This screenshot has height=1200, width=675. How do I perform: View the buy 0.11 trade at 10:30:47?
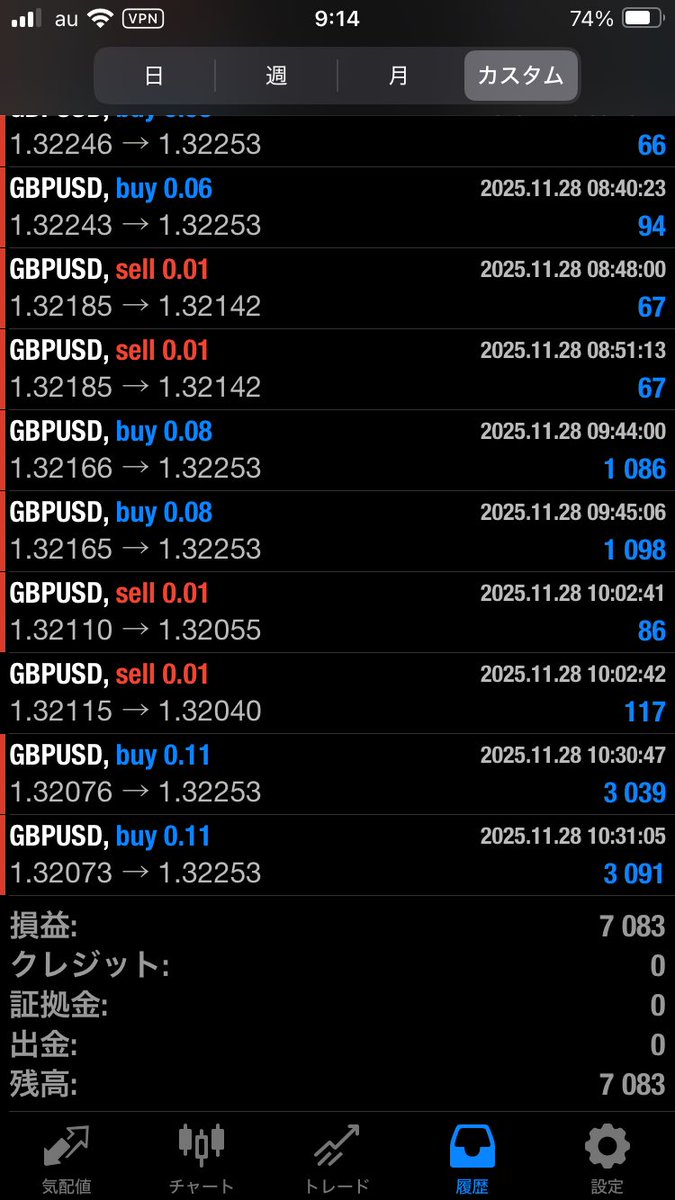point(337,774)
